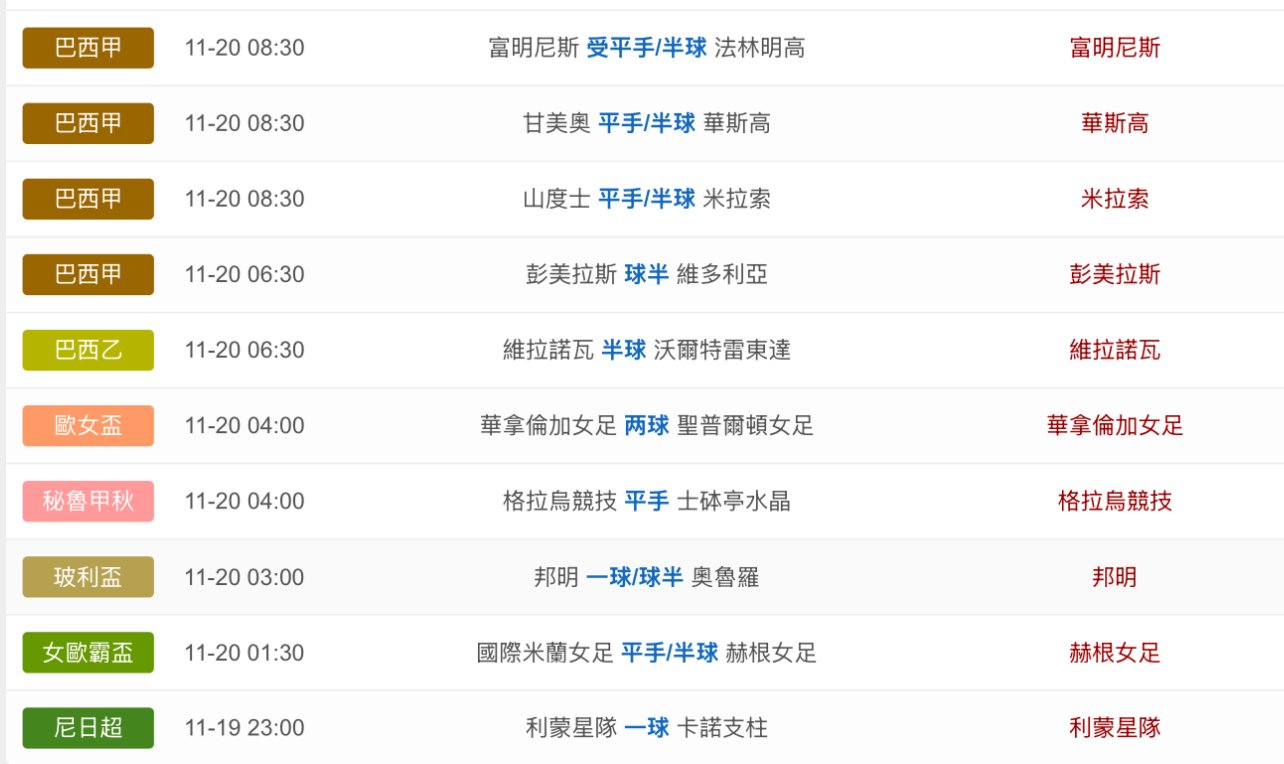
Task: Select the 山度士 vs 米拉索 match
Action: (x=646, y=199)
